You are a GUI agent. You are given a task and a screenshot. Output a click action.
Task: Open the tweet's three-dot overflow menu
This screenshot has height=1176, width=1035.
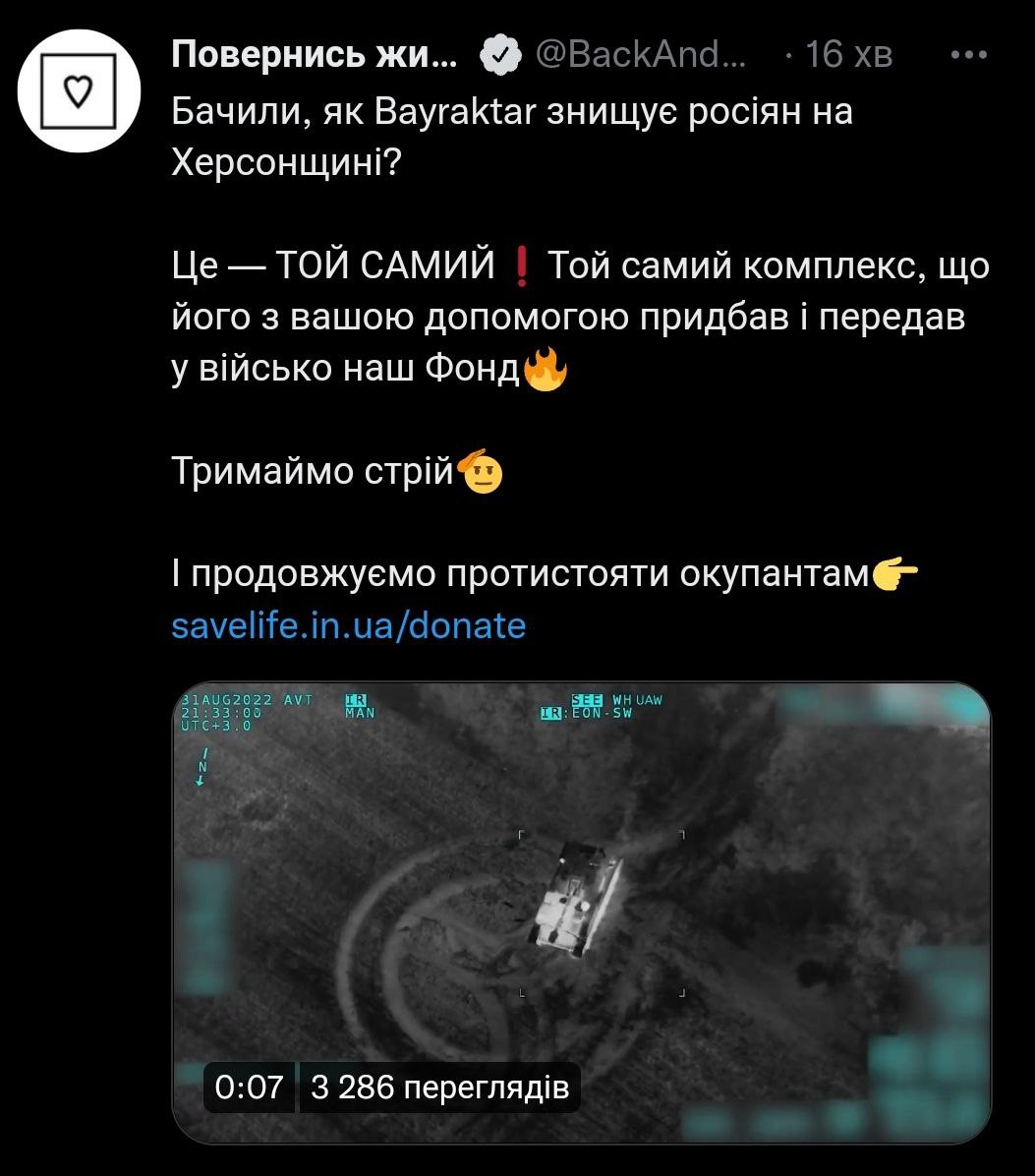pos(969,56)
